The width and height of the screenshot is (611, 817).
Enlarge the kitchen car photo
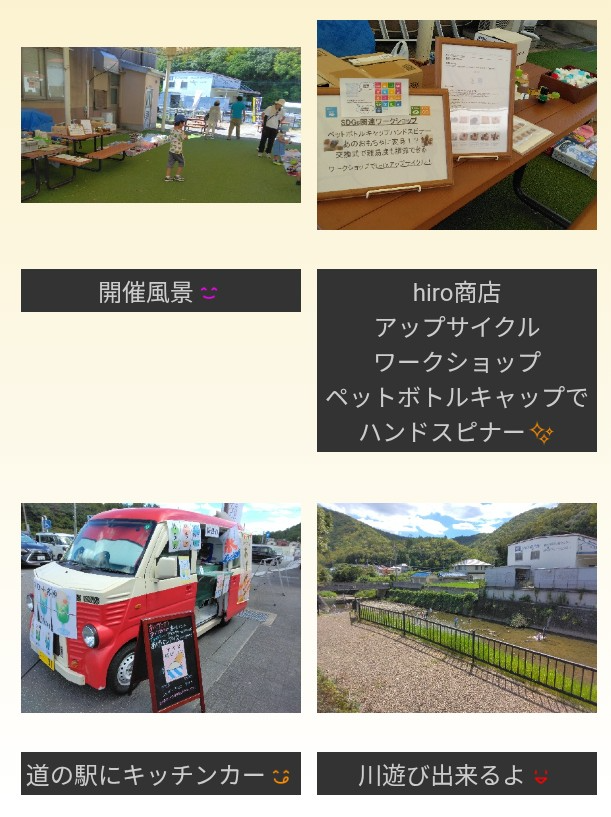tap(160, 608)
